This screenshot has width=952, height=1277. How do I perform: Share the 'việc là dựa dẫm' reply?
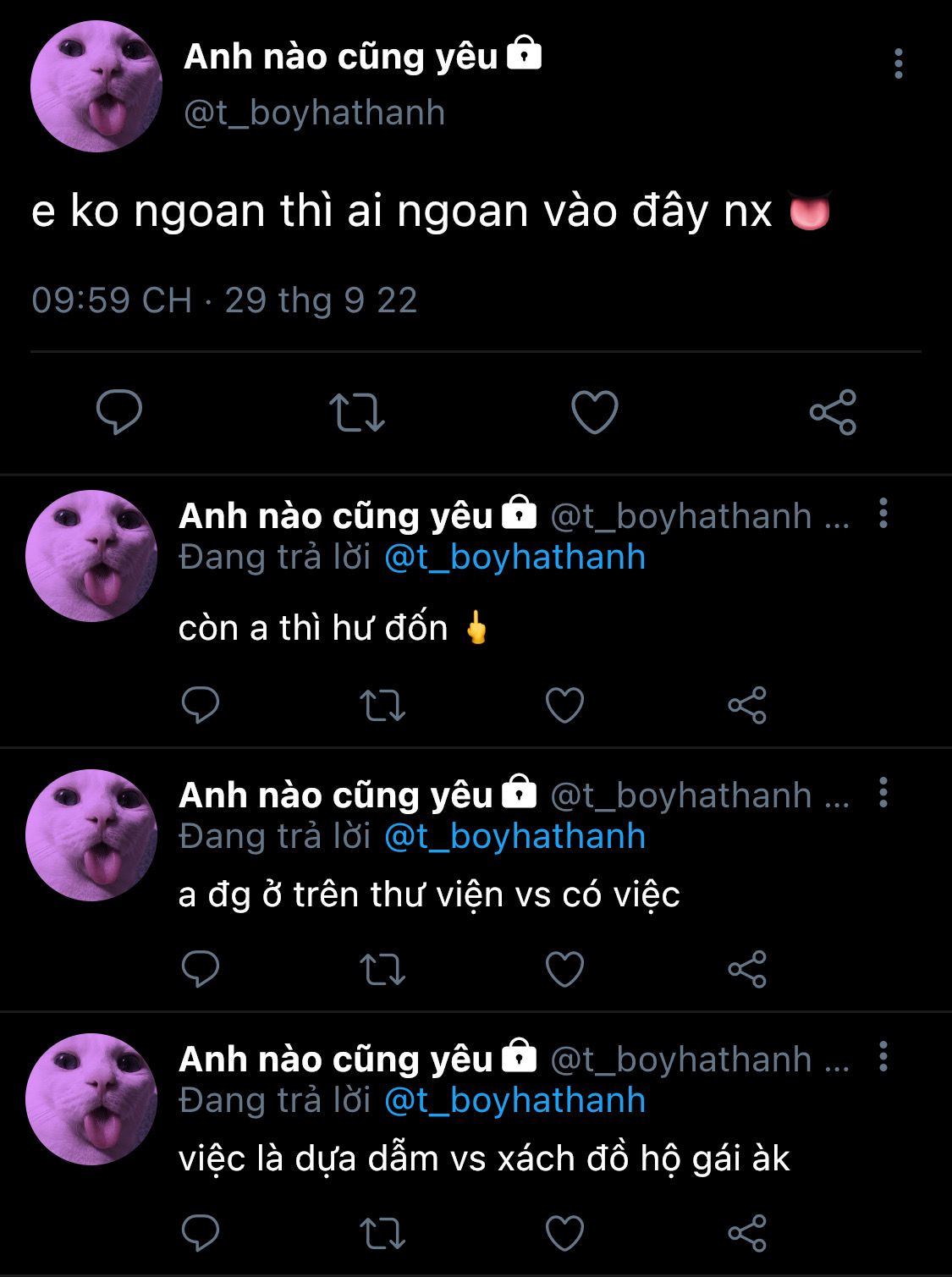click(x=747, y=1233)
